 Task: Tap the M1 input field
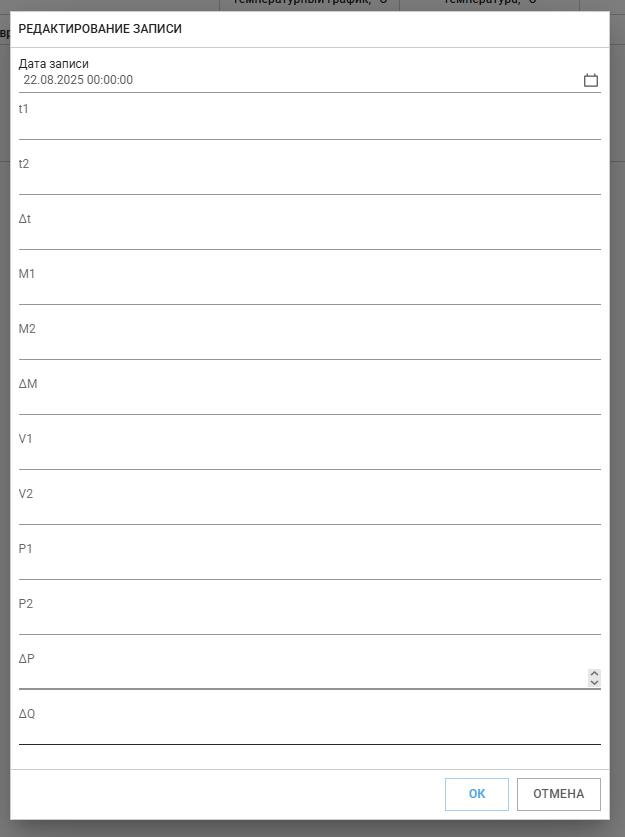tap(309, 291)
